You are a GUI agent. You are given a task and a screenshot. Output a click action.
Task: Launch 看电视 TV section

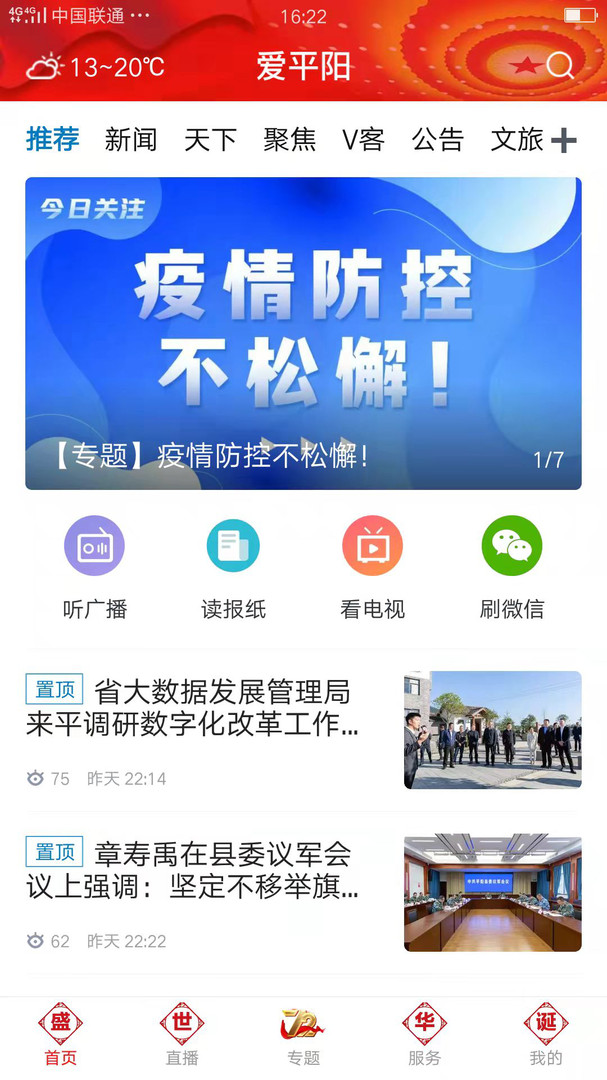click(372, 567)
